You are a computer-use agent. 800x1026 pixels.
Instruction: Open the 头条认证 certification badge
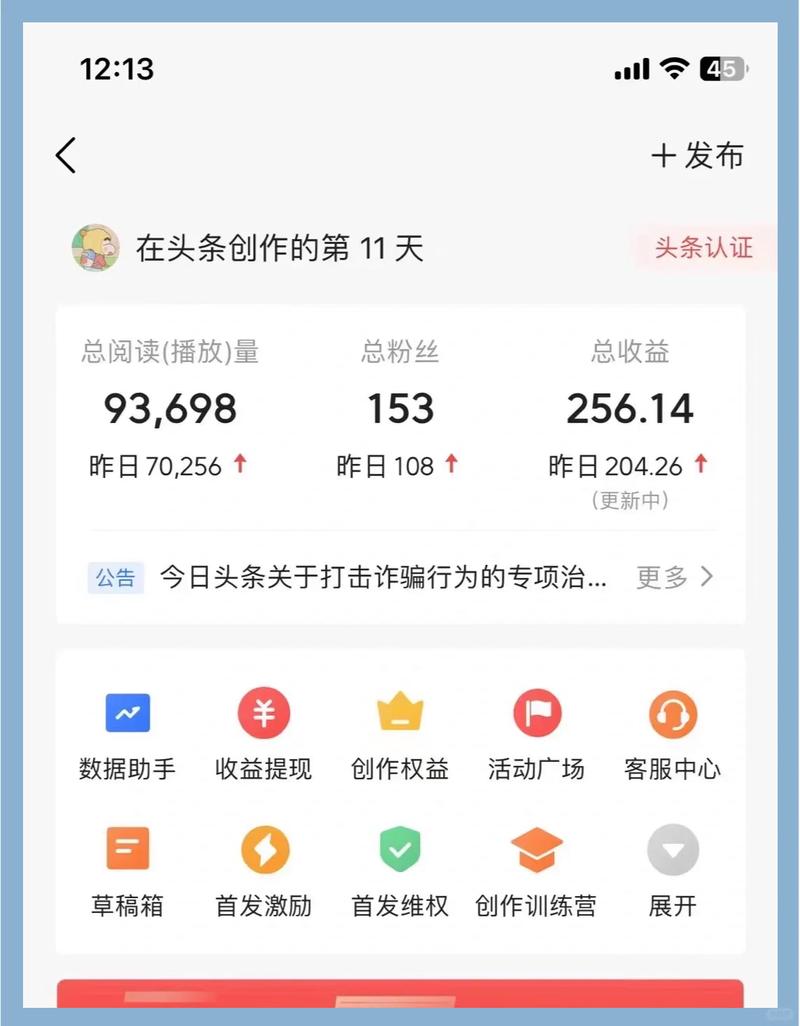[705, 248]
